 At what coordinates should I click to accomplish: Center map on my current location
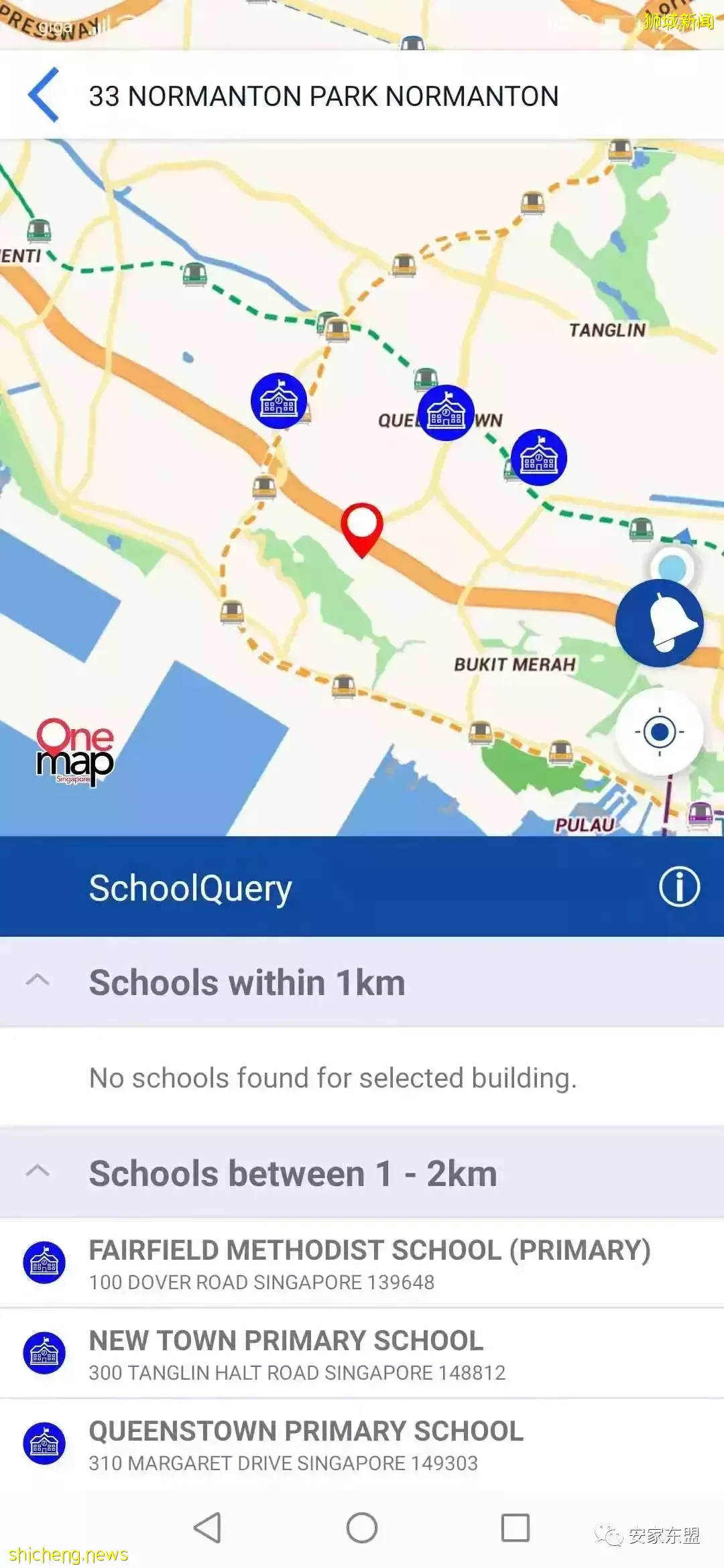(x=659, y=732)
